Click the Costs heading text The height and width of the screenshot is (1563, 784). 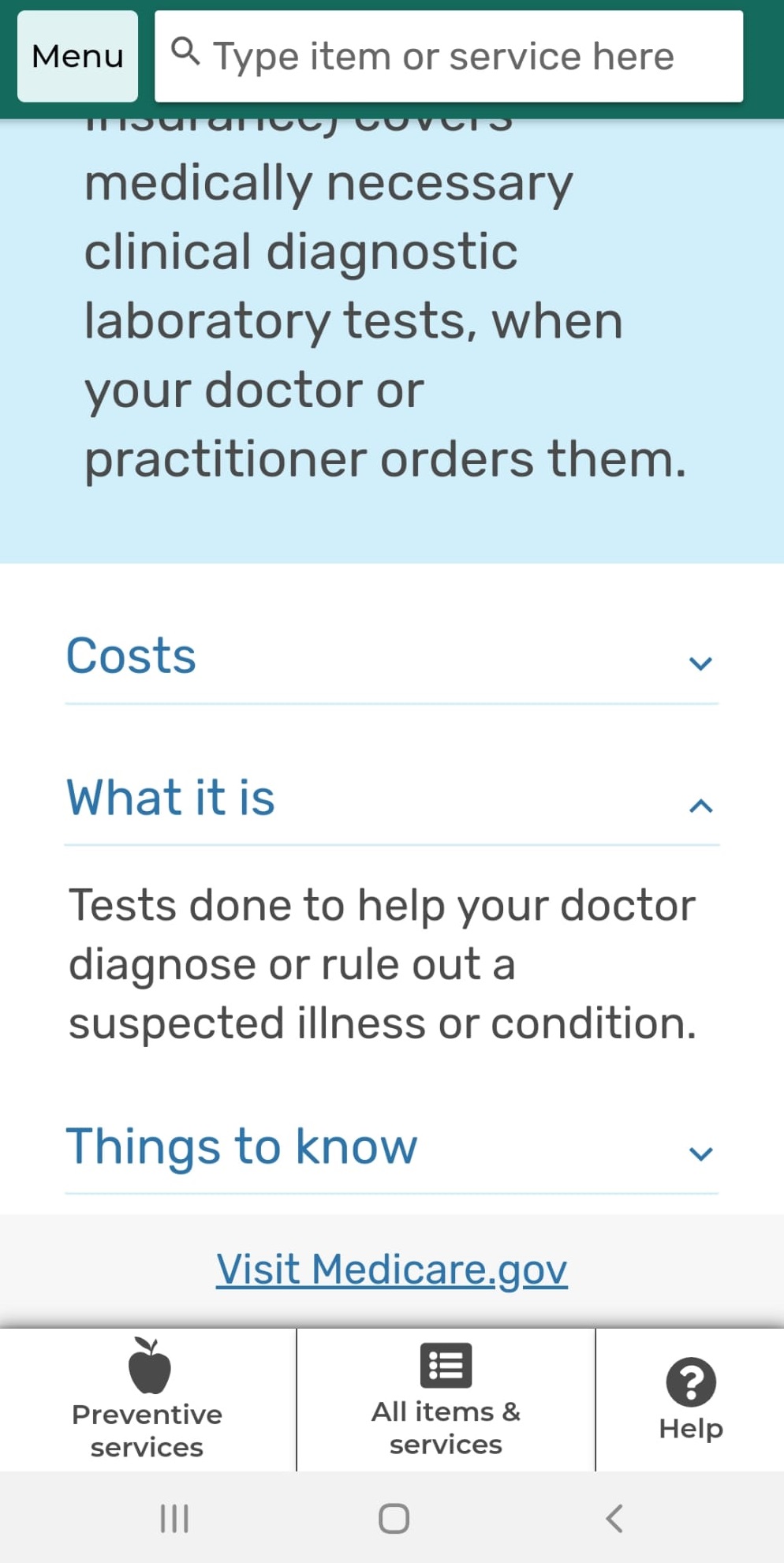131,656
